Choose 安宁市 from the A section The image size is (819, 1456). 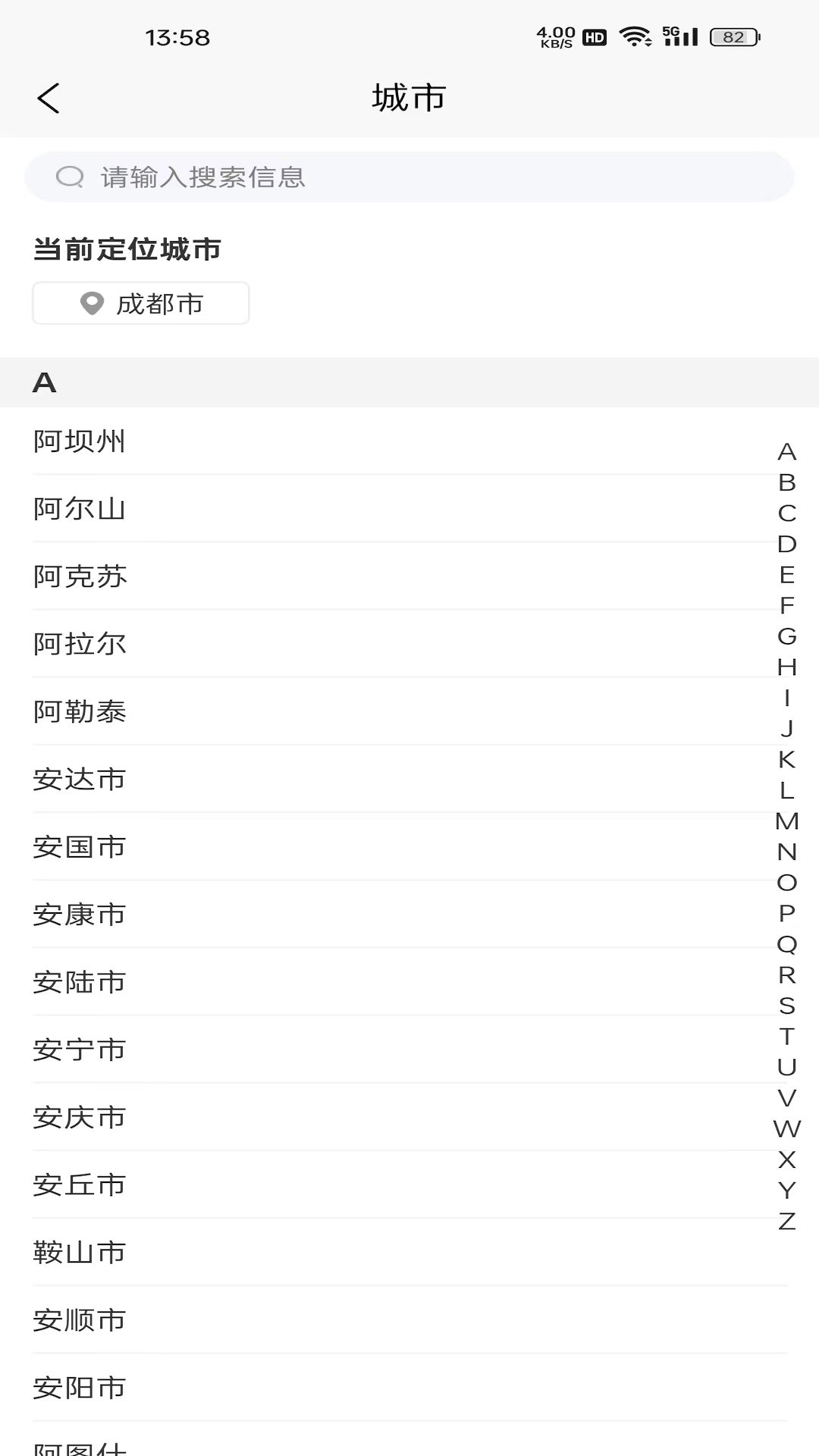80,1050
